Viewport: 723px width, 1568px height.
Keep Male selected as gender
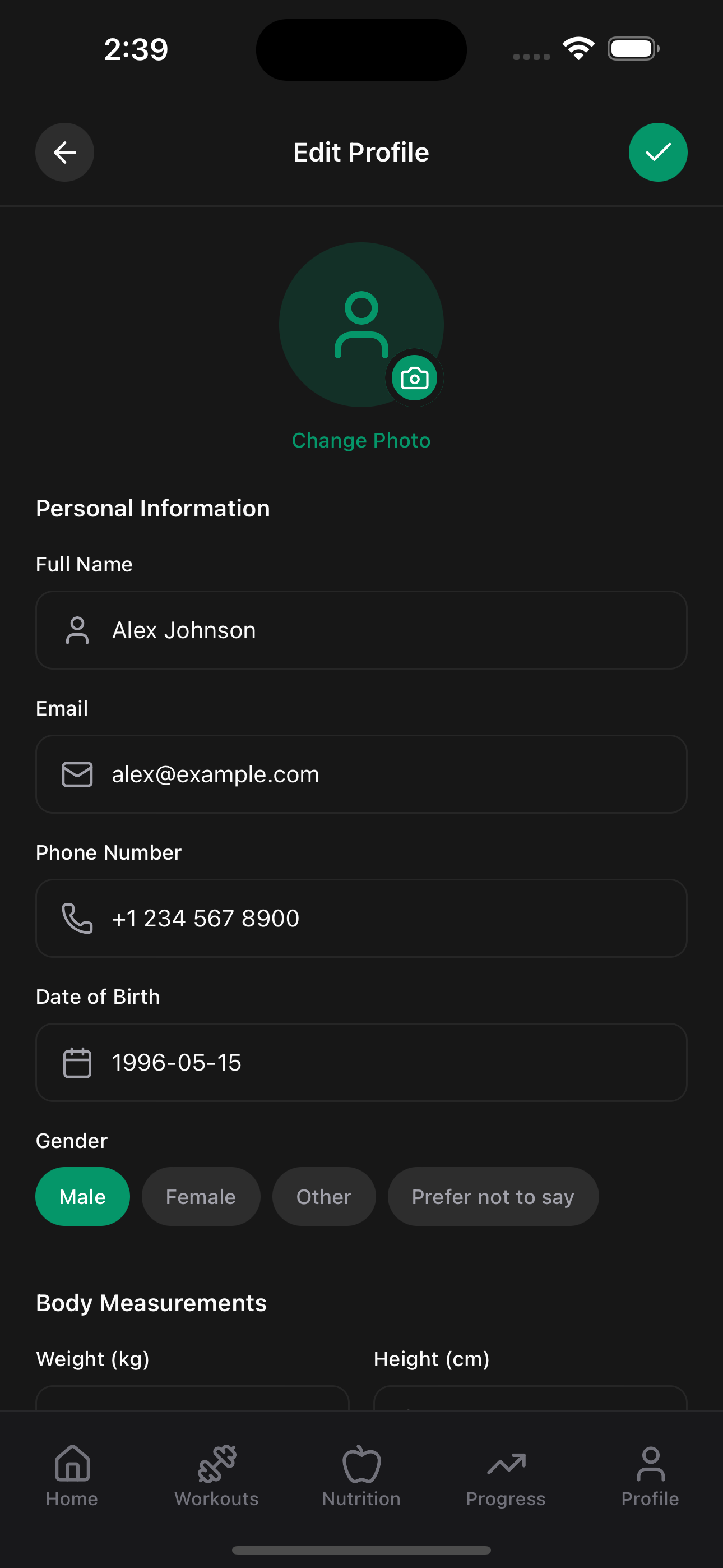[82, 1196]
